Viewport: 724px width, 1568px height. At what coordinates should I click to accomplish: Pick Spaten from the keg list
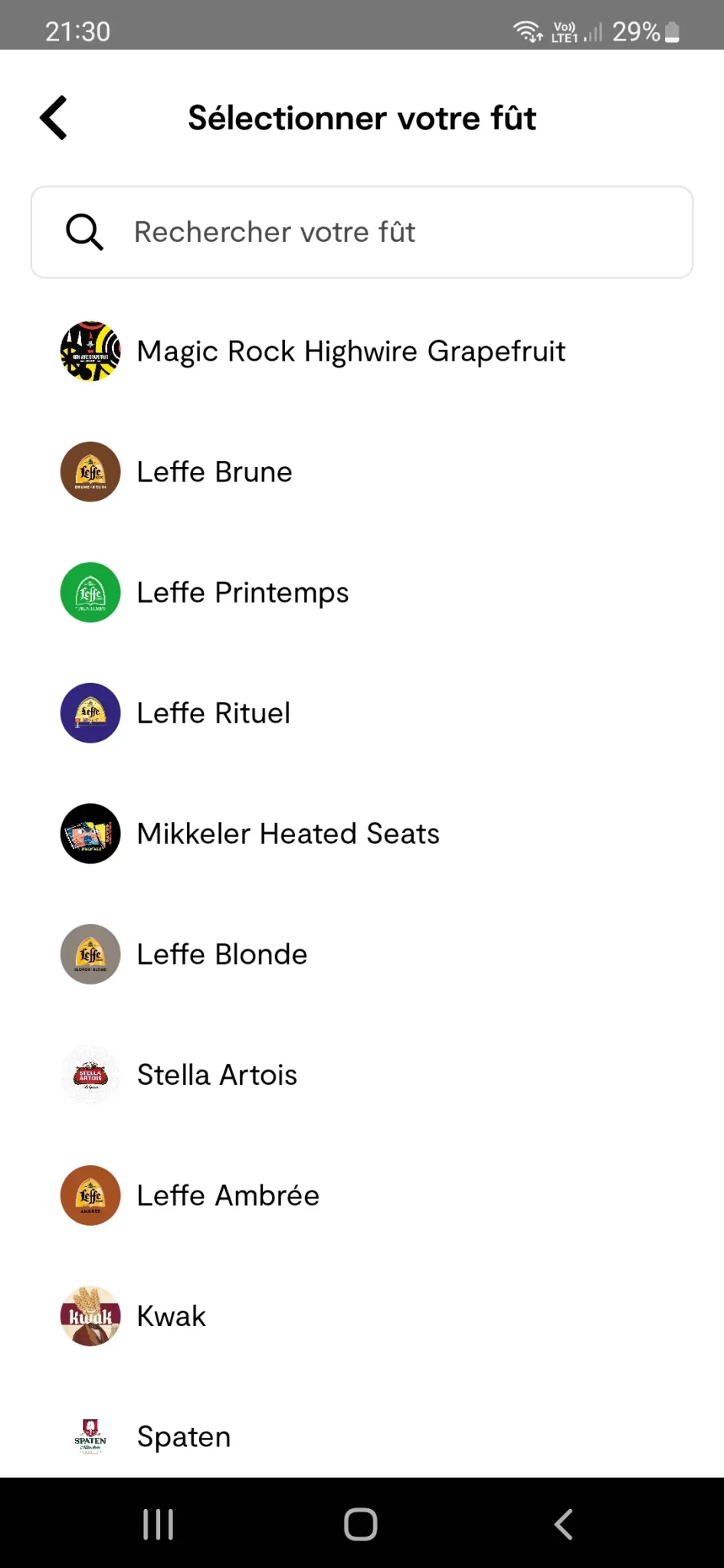coord(183,1437)
